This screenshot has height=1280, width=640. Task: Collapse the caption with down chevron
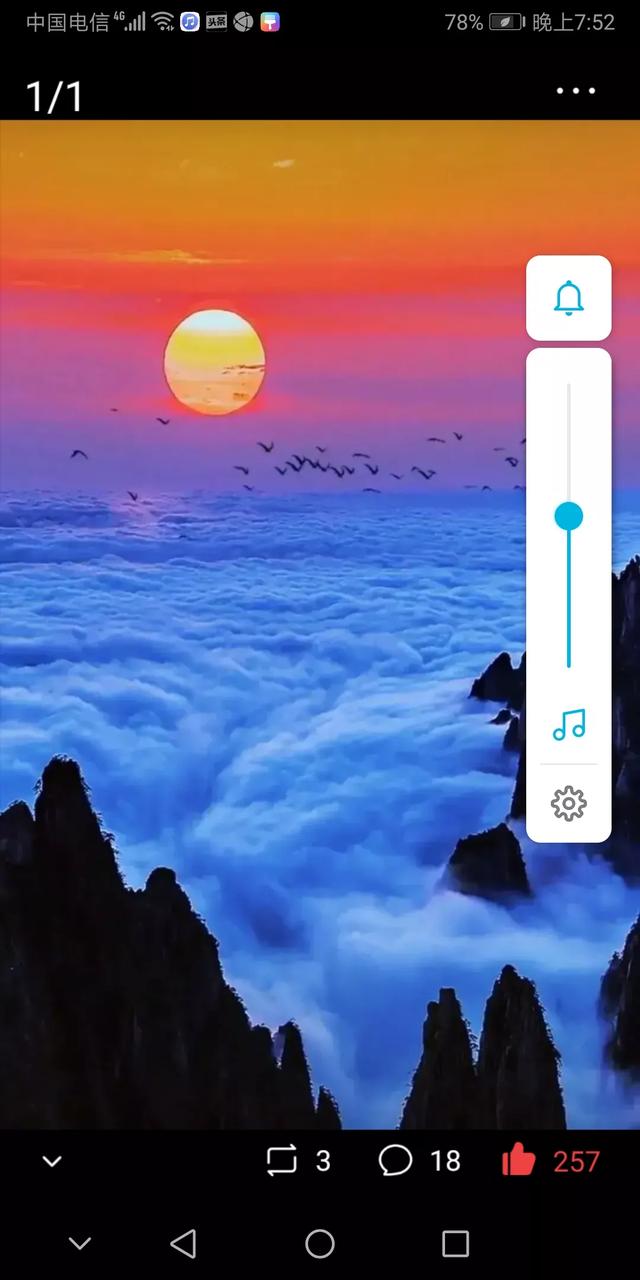pyautogui.click(x=52, y=1161)
